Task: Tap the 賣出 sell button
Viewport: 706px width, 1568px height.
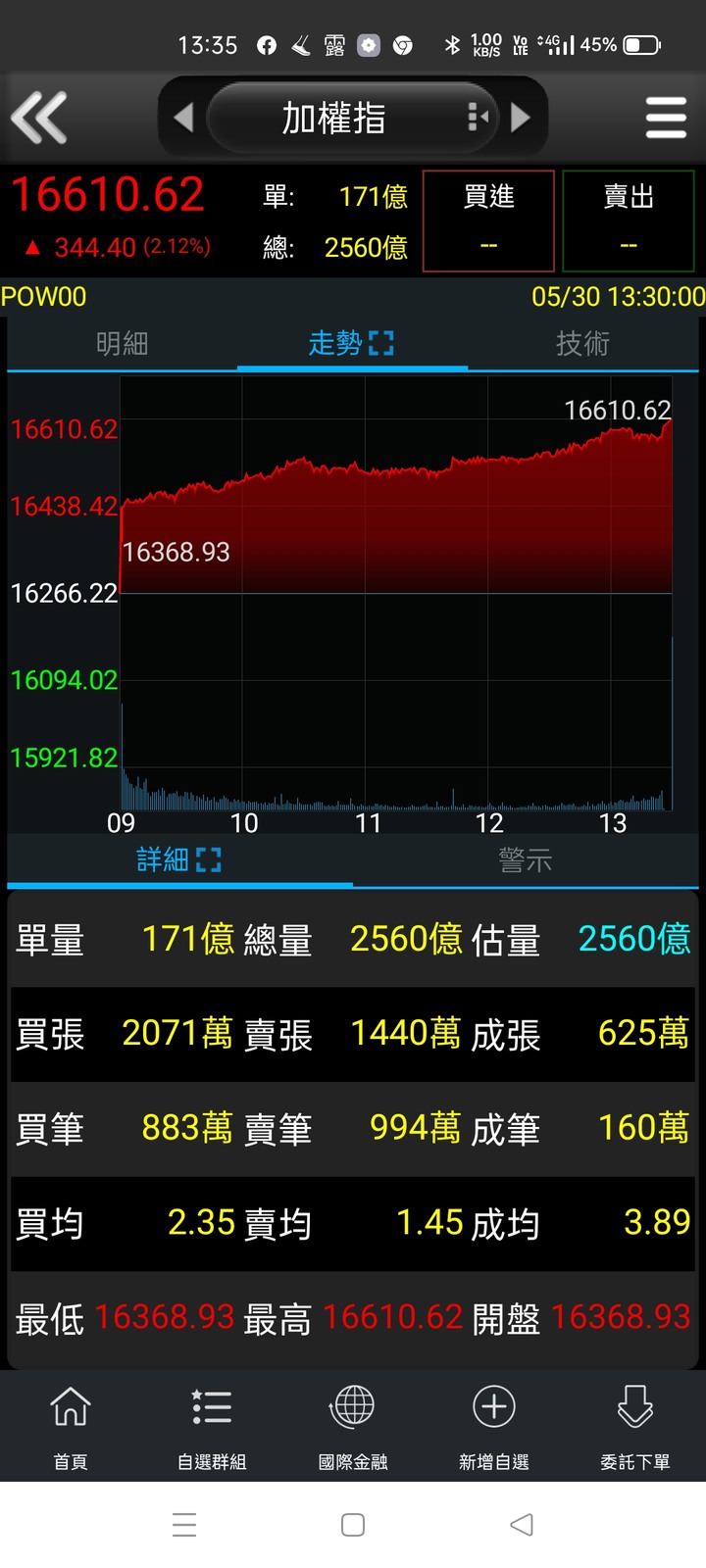Action: pos(629,220)
